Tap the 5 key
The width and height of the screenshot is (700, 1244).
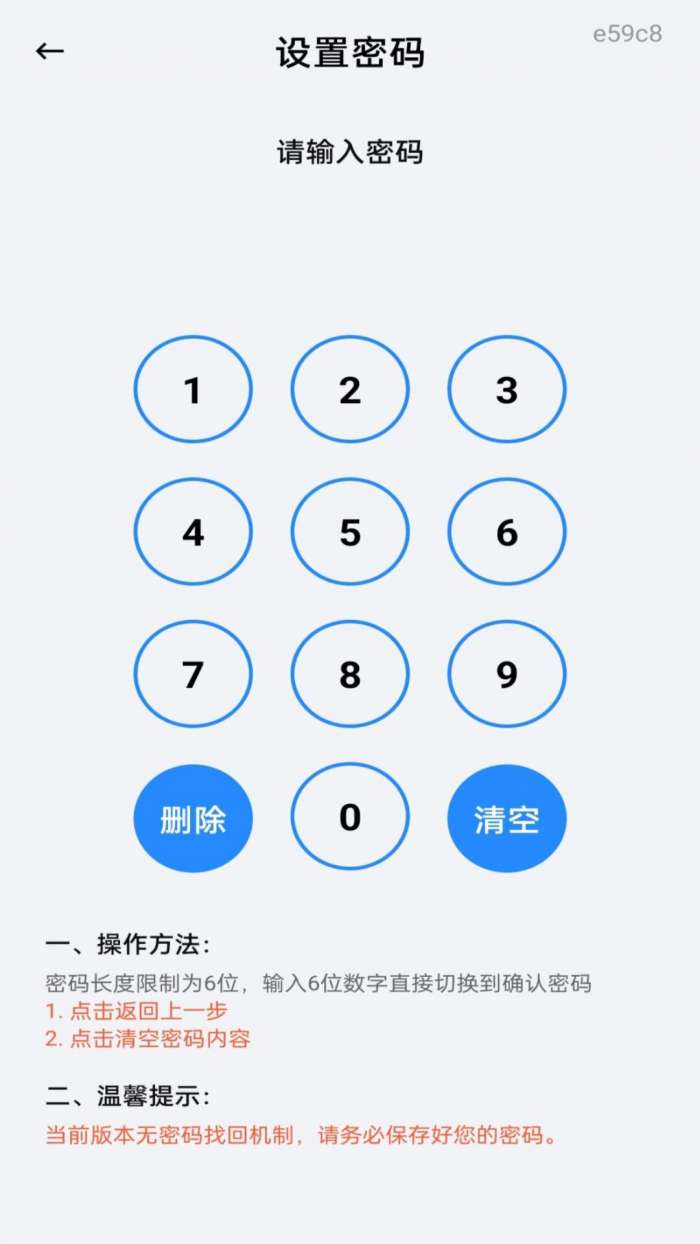[350, 532]
